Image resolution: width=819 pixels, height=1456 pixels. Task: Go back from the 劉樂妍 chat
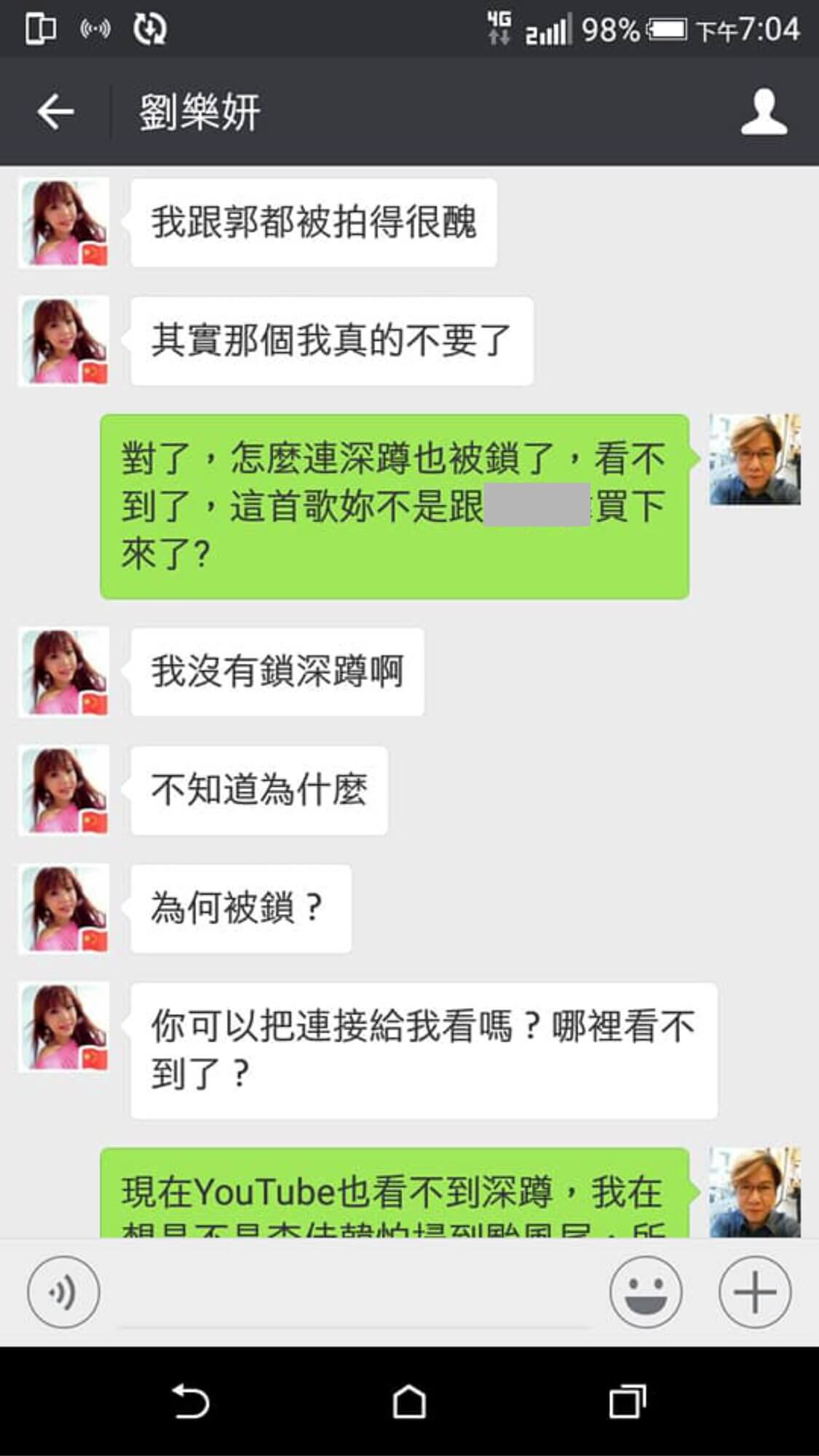pyautogui.click(x=55, y=112)
